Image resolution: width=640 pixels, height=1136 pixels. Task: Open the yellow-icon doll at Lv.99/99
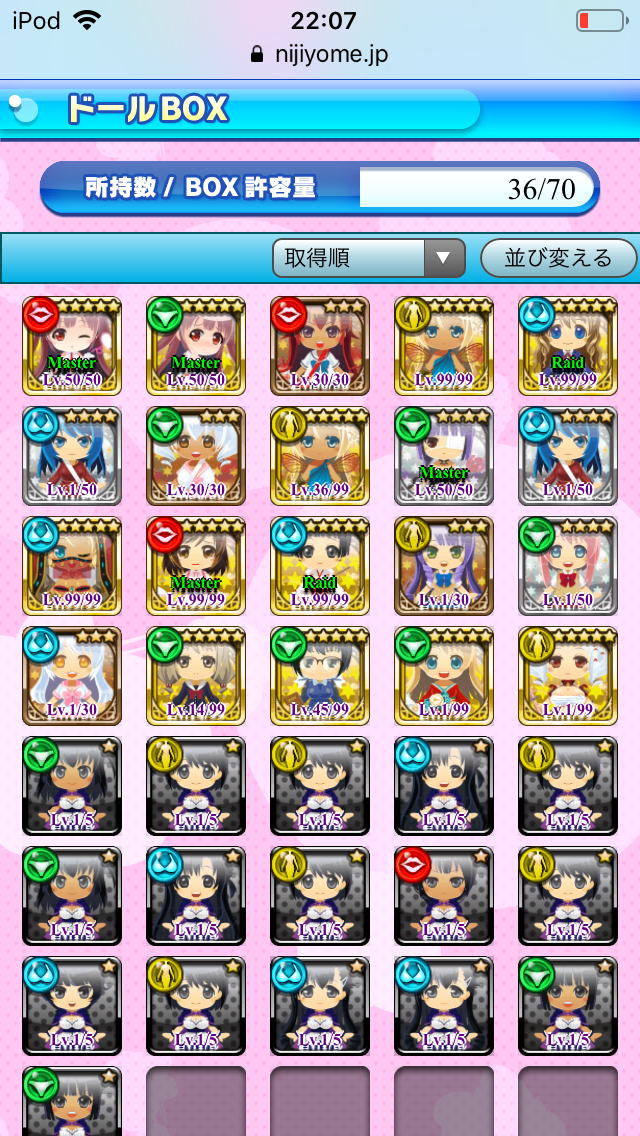tap(444, 345)
